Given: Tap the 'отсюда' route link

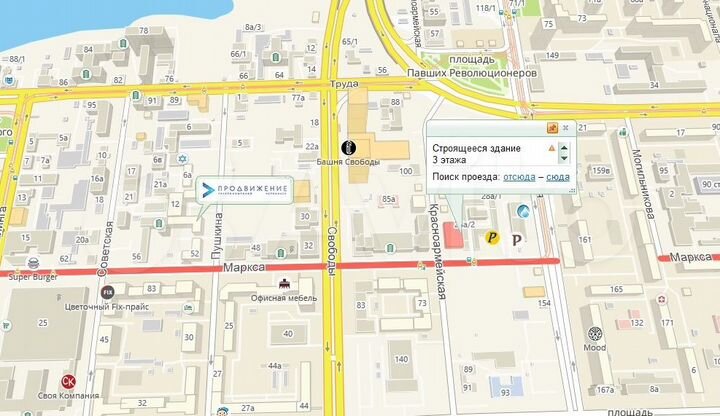Looking at the screenshot, I should (x=518, y=177).
